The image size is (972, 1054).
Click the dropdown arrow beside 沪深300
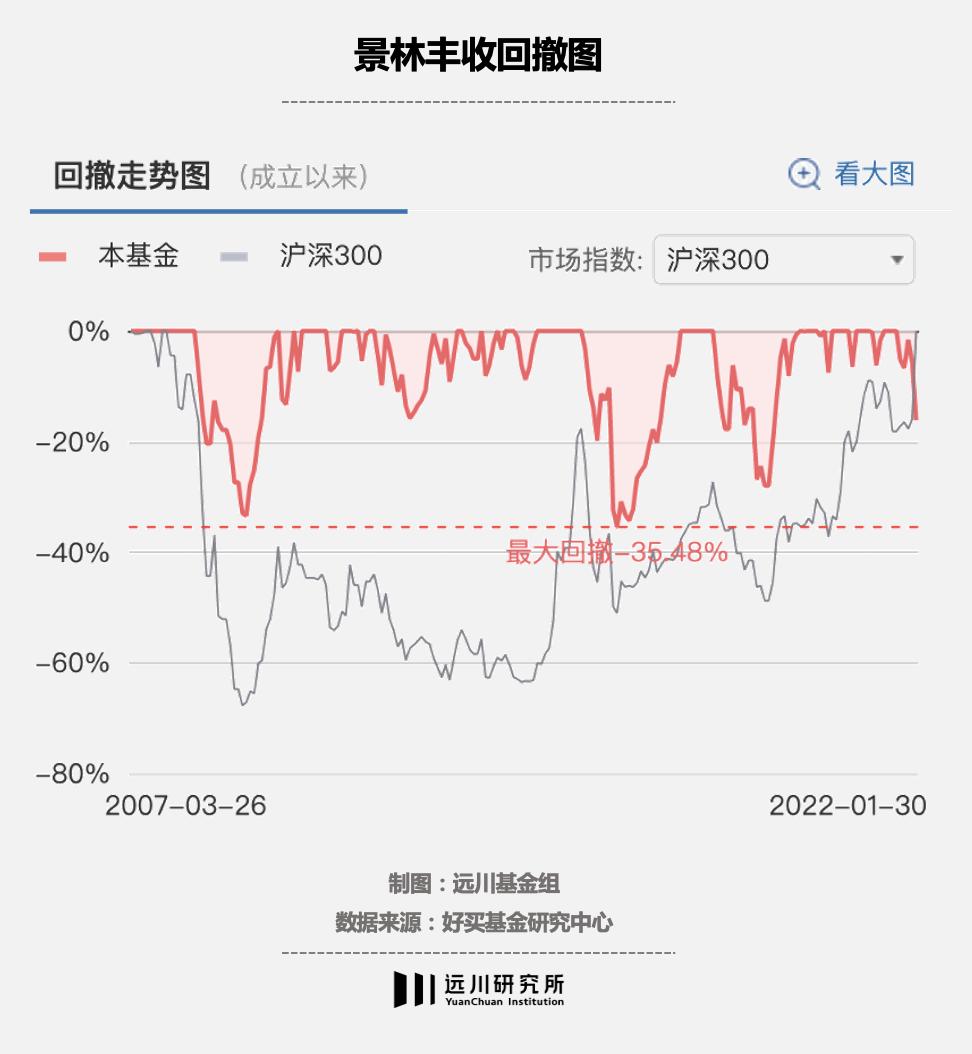pos(898,259)
